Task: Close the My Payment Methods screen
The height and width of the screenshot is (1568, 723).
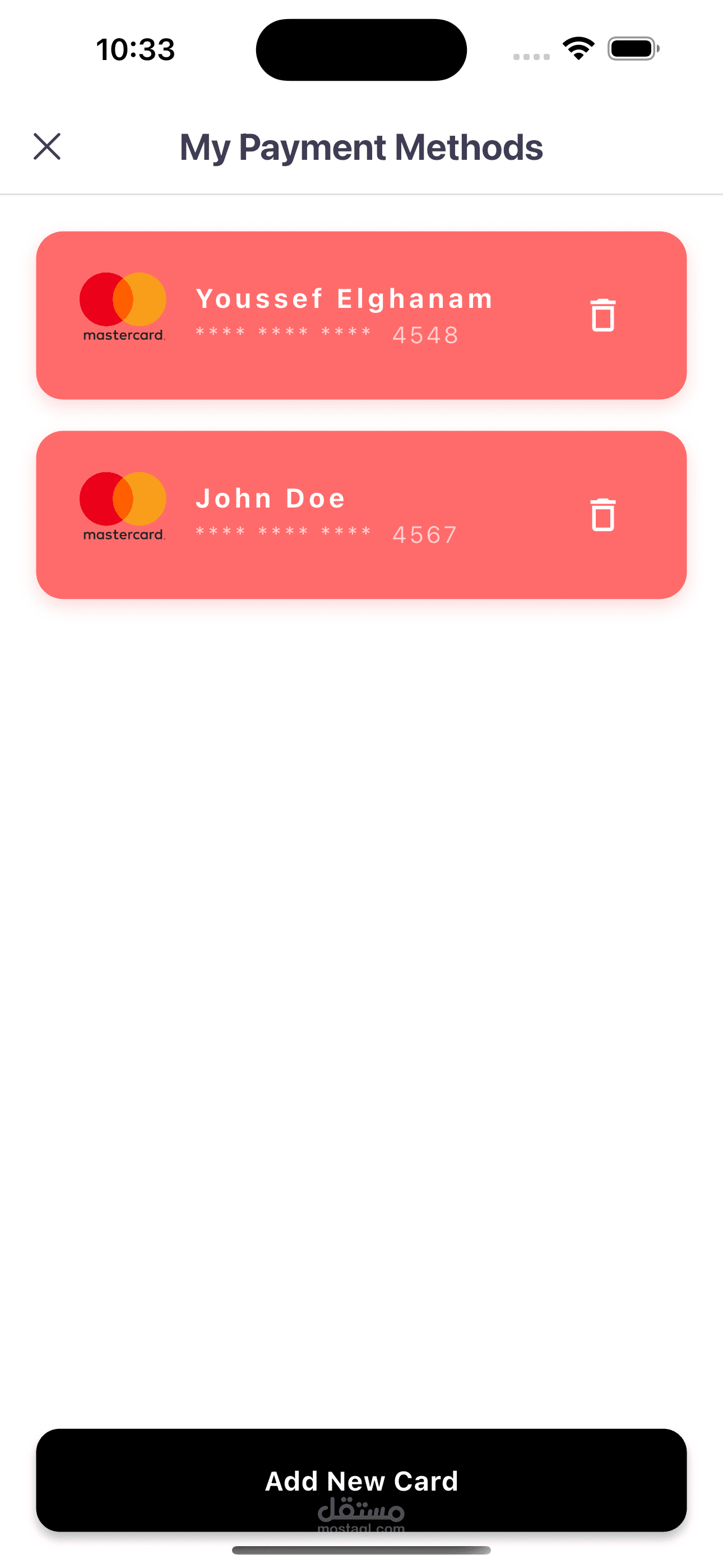Action: point(47,147)
